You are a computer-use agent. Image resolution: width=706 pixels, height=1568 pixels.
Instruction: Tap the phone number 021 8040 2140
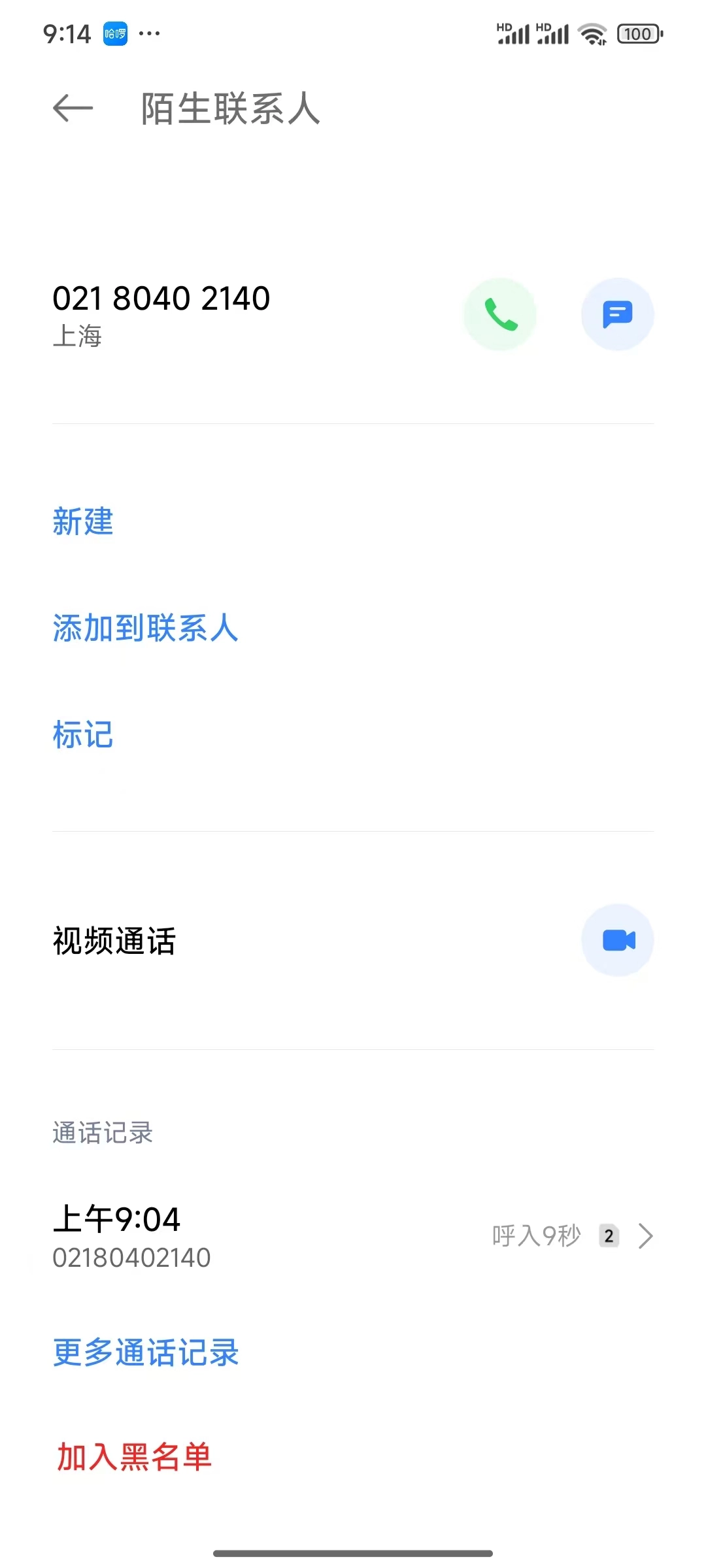coord(161,298)
